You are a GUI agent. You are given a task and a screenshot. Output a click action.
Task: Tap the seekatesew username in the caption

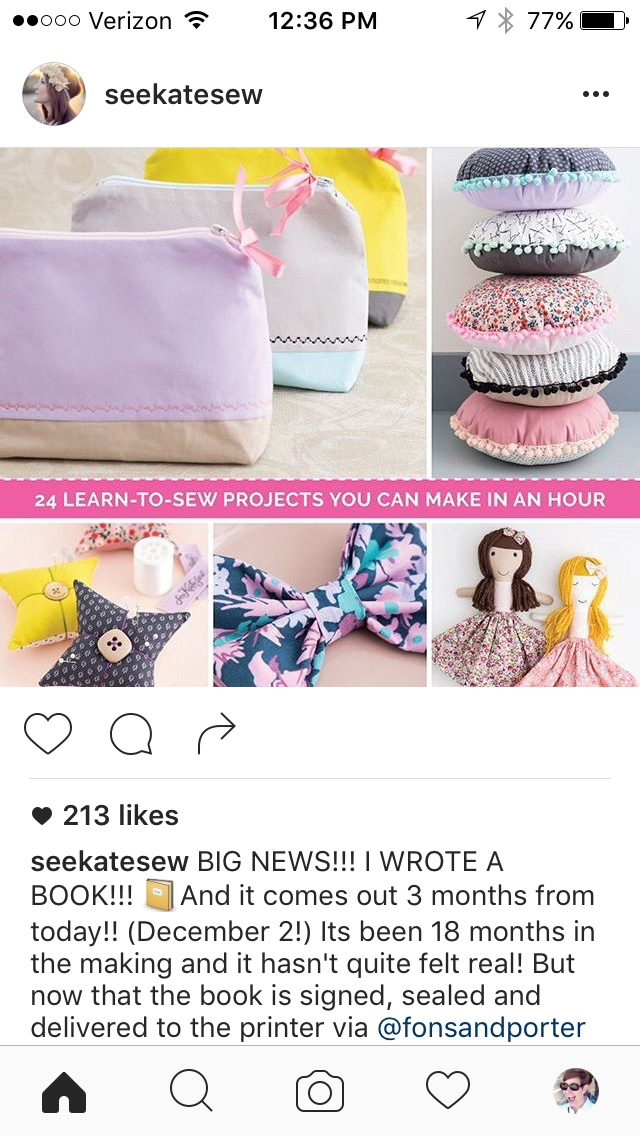click(x=109, y=861)
